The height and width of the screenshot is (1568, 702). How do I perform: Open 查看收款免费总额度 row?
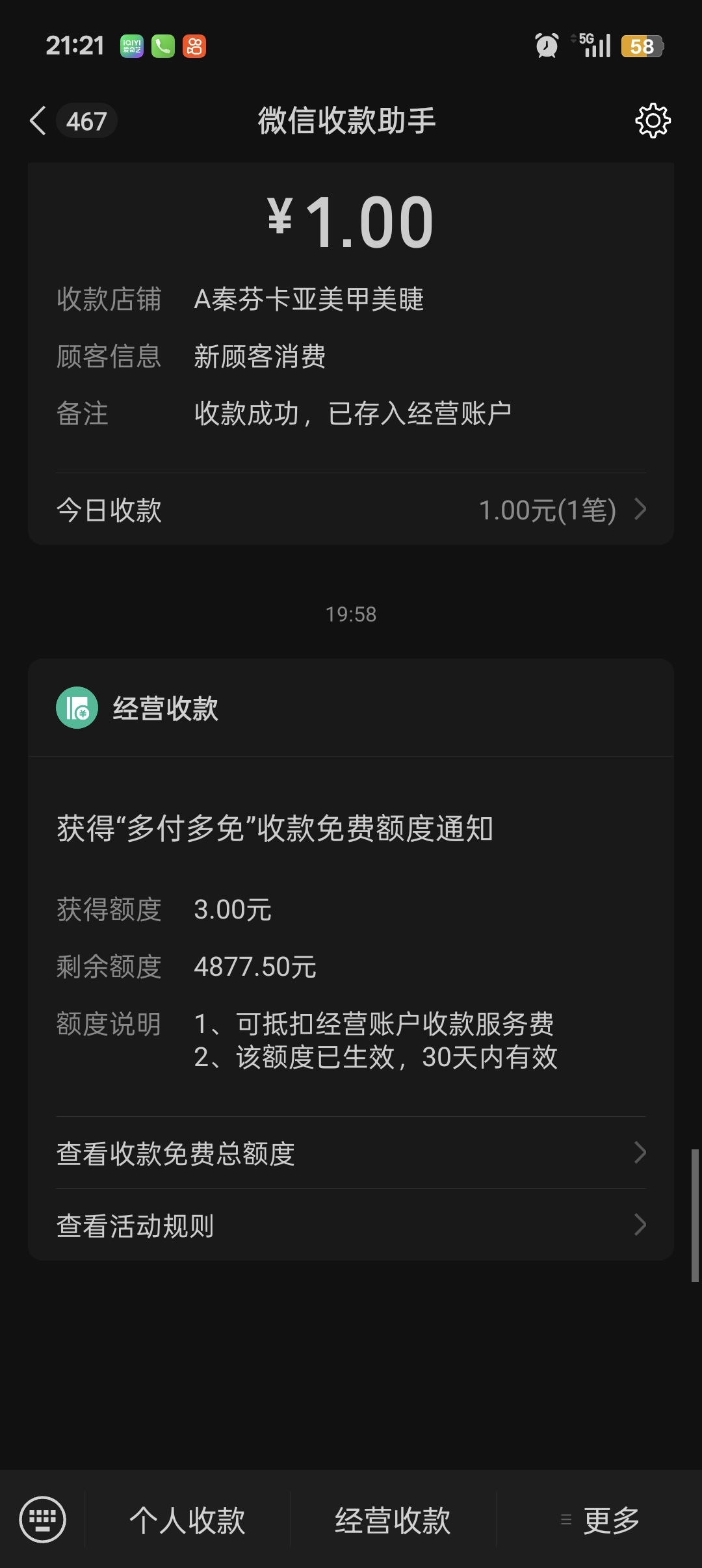click(x=351, y=1153)
